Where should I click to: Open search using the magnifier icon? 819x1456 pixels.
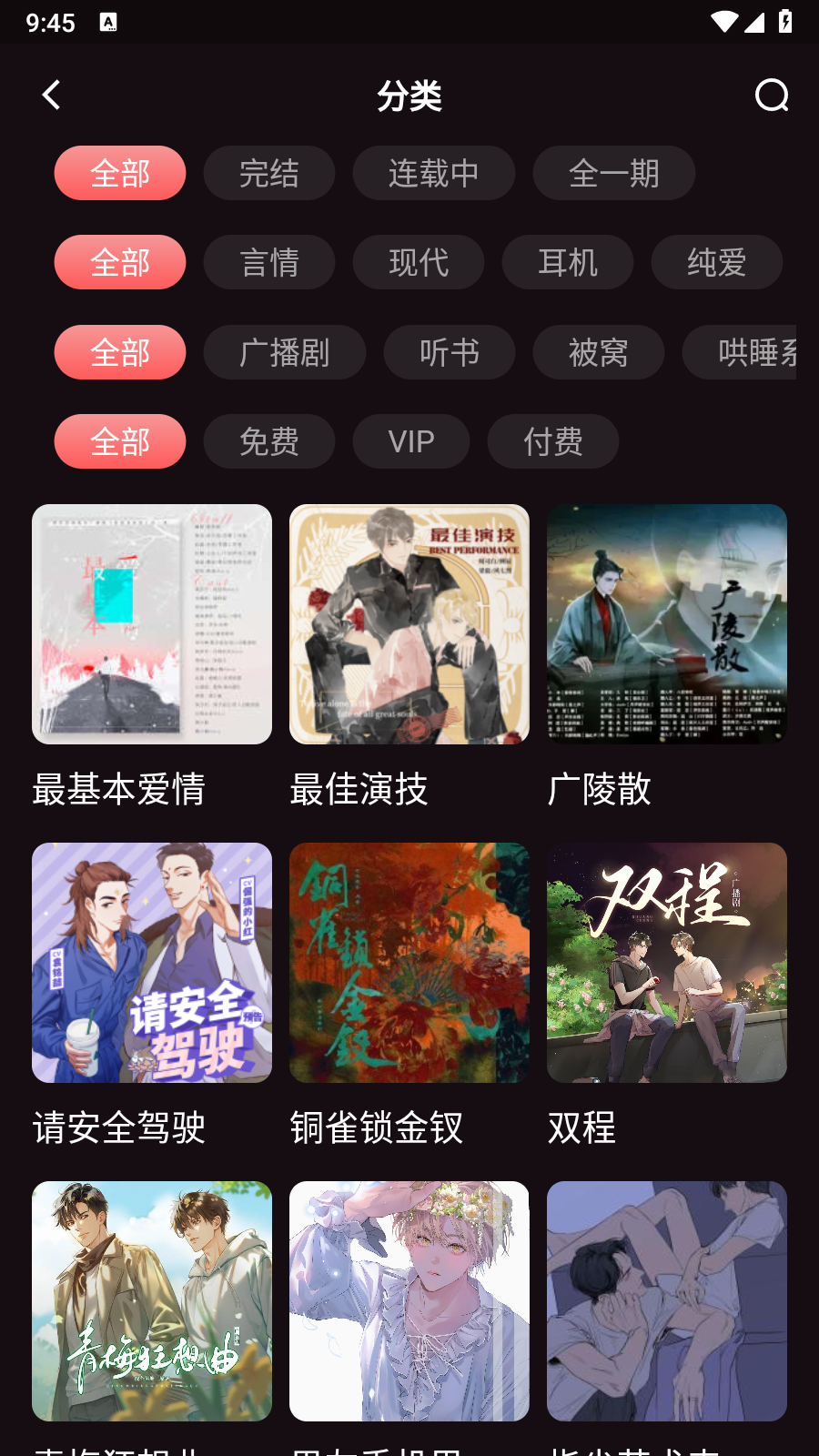tap(772, 95)
